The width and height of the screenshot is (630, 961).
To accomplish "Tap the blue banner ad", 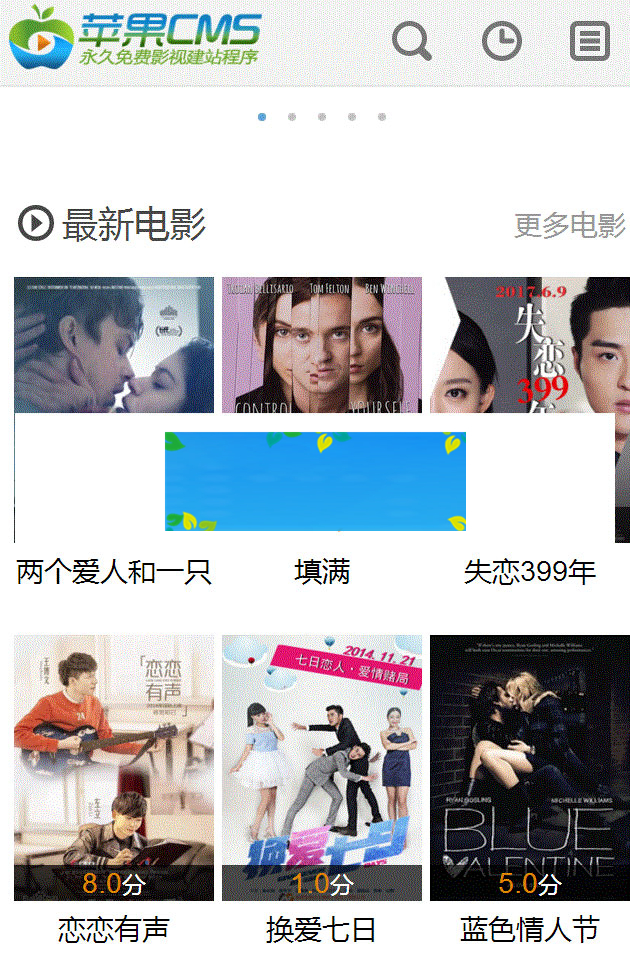I will pyautogui.click(x=315, y=481).
